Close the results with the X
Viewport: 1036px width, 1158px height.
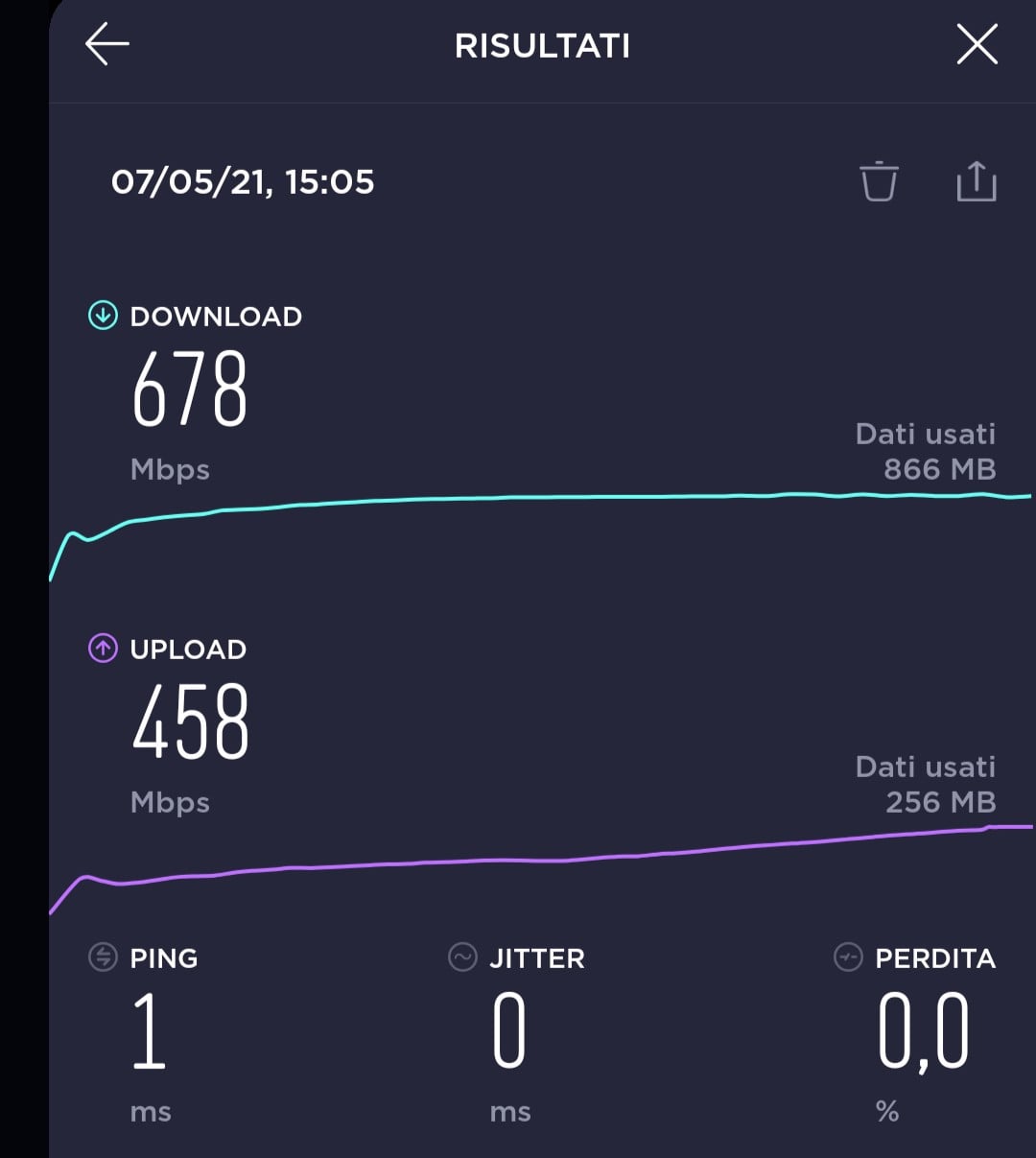[x=977, y=45]
